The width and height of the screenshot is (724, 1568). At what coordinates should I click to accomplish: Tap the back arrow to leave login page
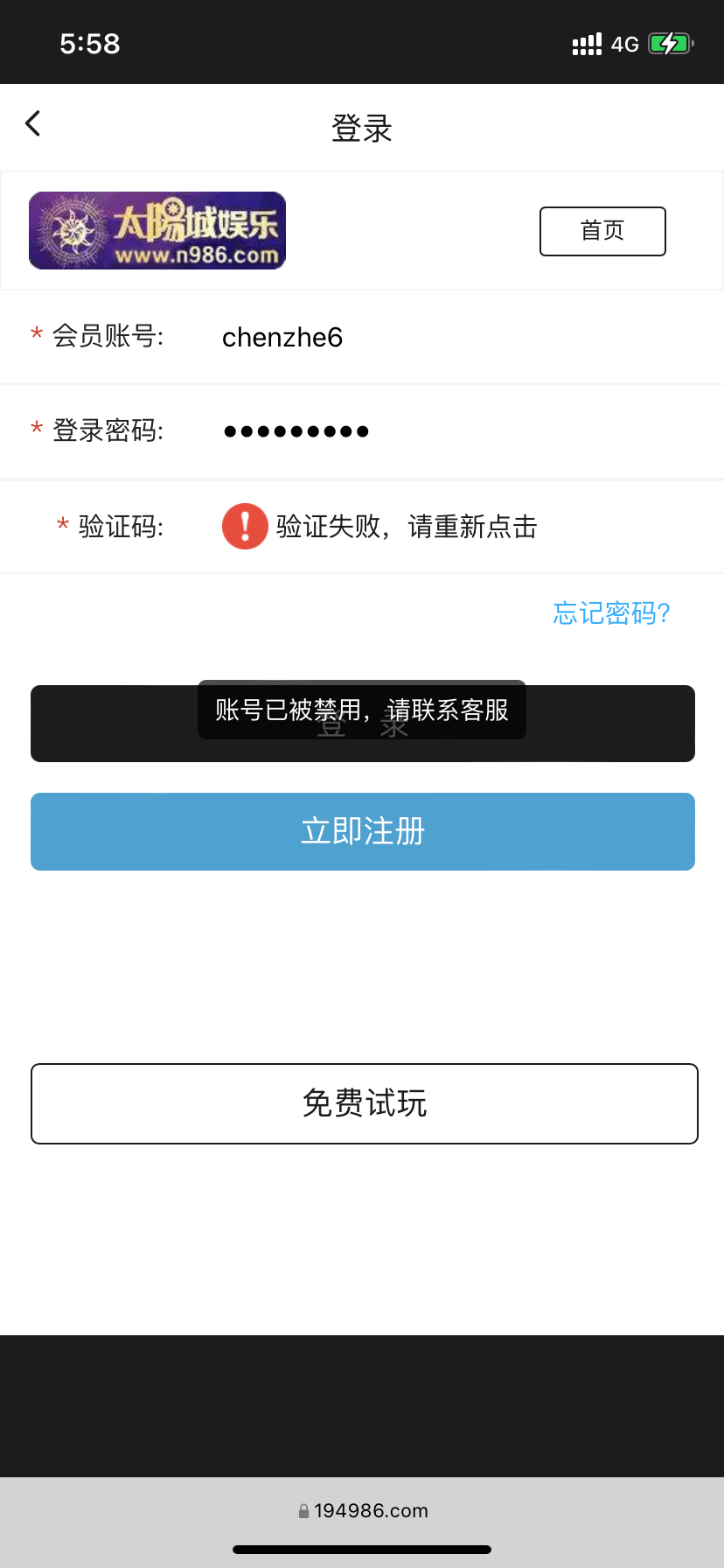click(x=32, y=123)
